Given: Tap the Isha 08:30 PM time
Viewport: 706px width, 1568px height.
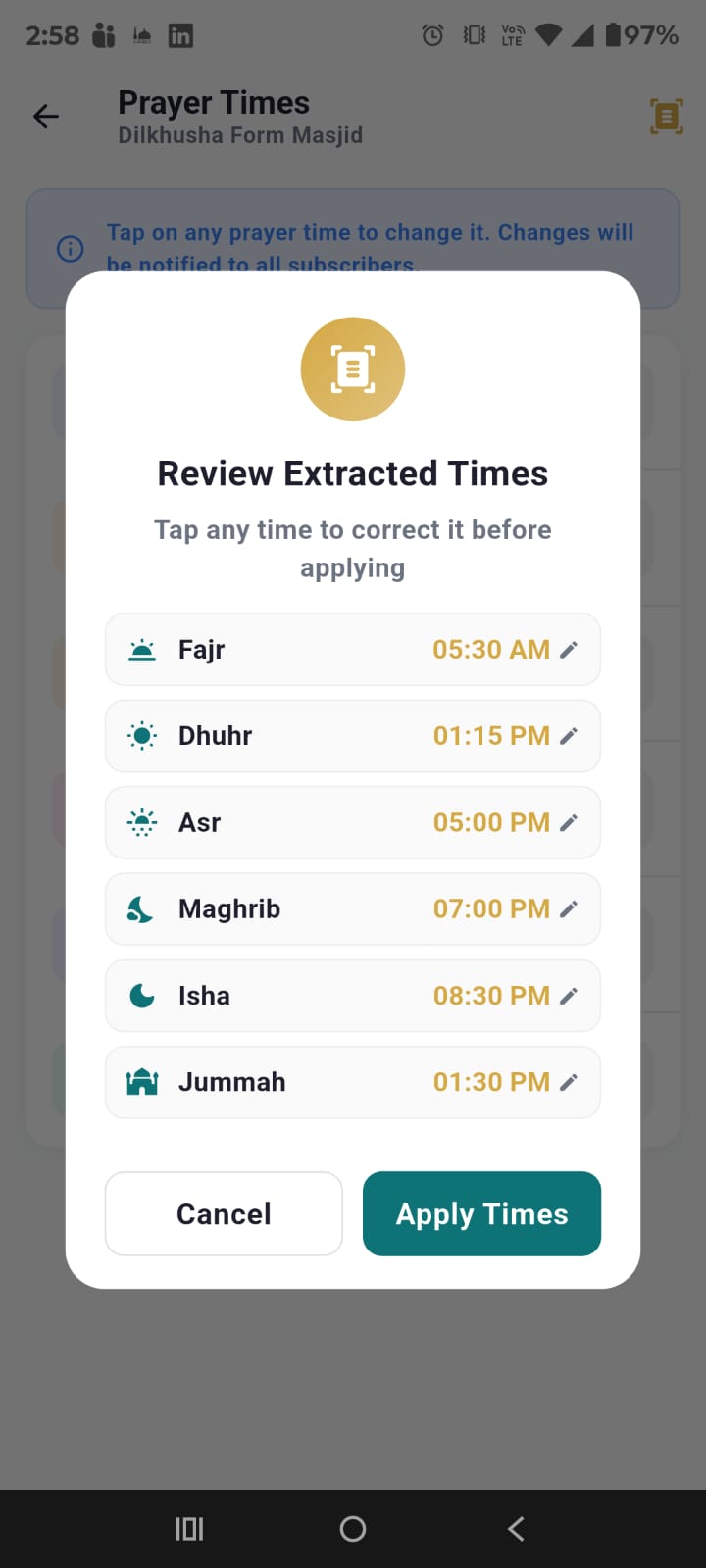Looking at the screenshot, I should click(x=491, y=995).
